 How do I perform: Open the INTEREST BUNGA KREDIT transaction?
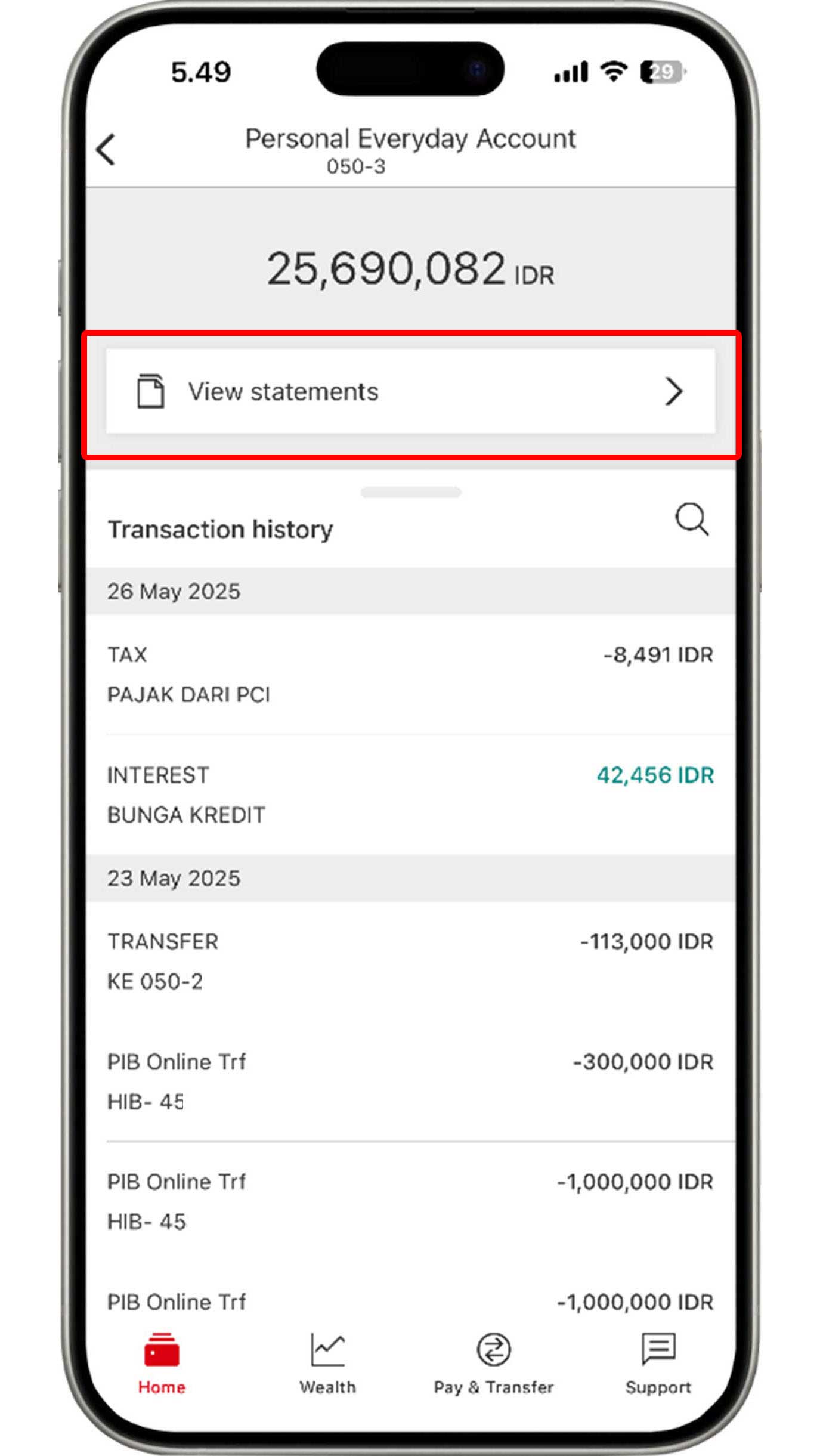(x=410, y=795)
